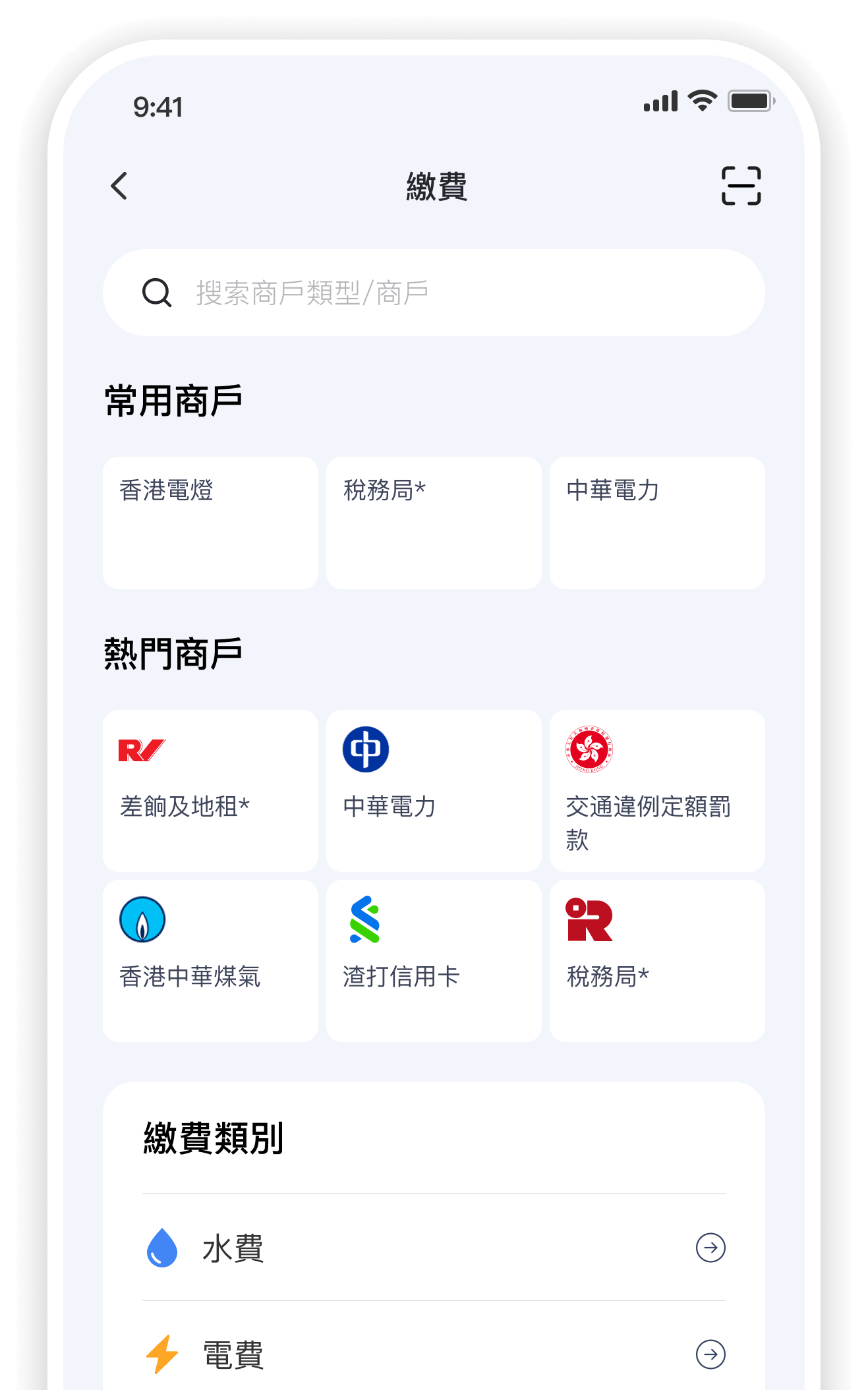Image resolution: width=868 pixels, height=1390 pixels.
Task: Tap the 搜索商戶類型/商戶 search box
Action: point(434,293)
